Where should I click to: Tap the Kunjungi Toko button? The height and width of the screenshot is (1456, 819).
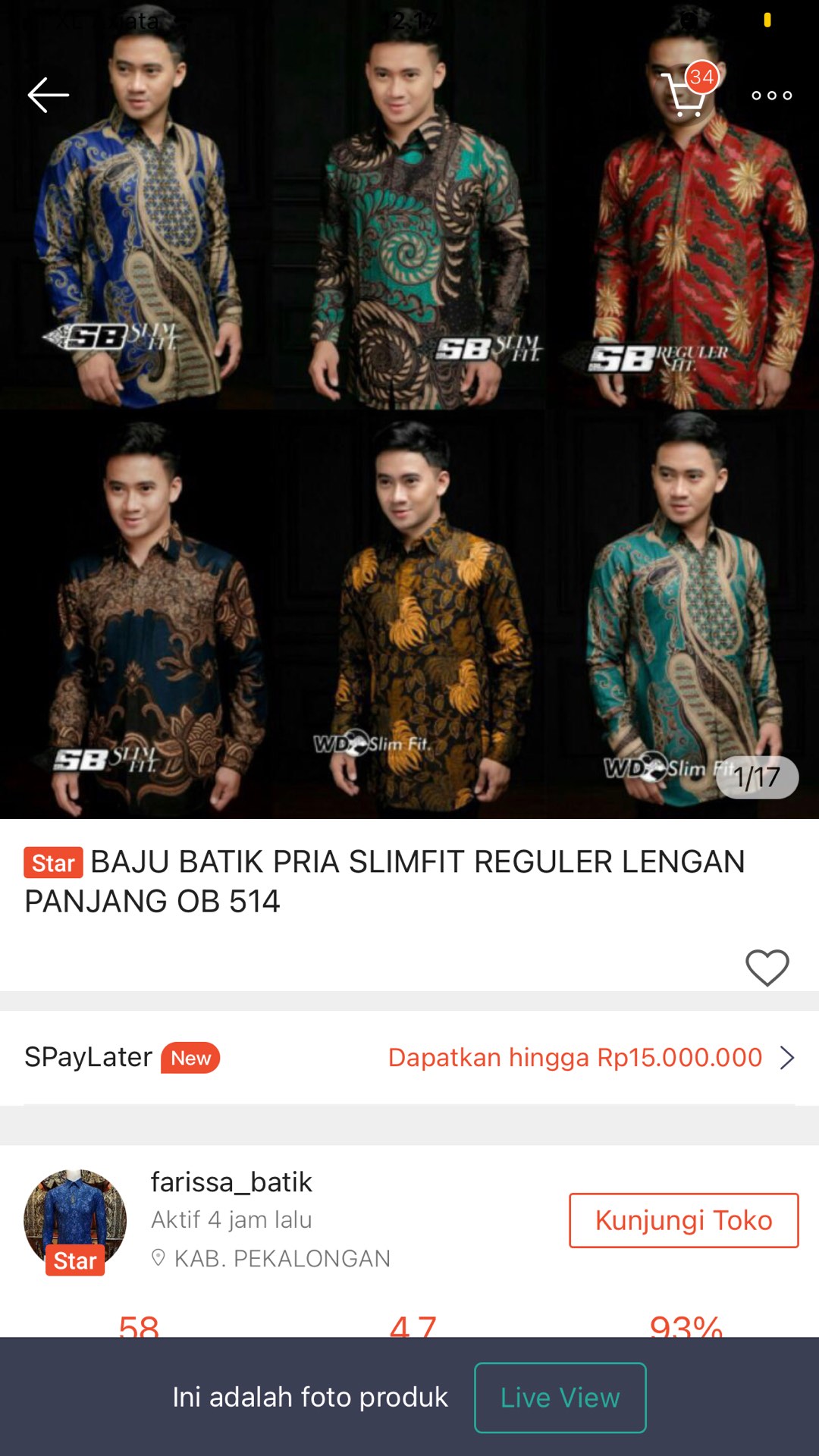682,1219
